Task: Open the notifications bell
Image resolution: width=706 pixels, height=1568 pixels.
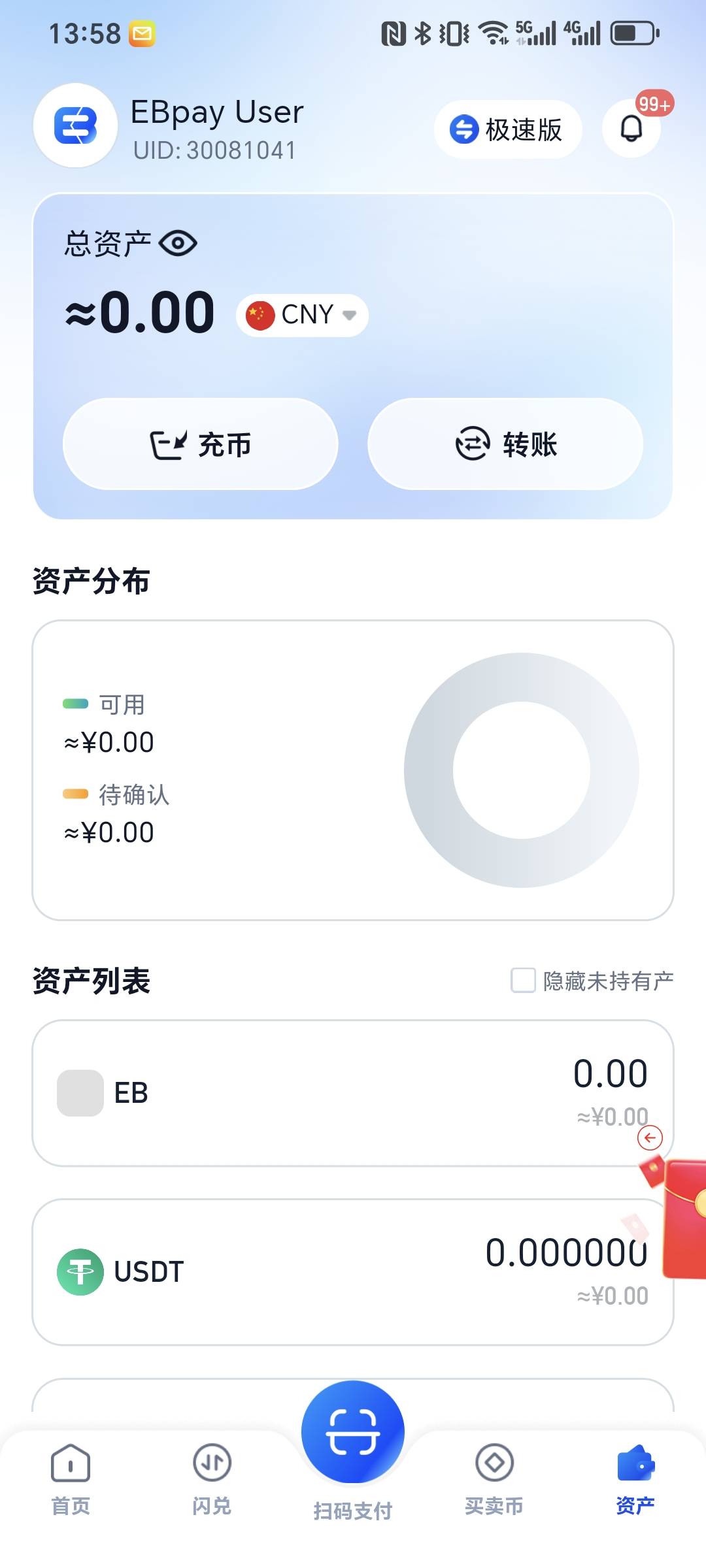Action: (631, 129)
